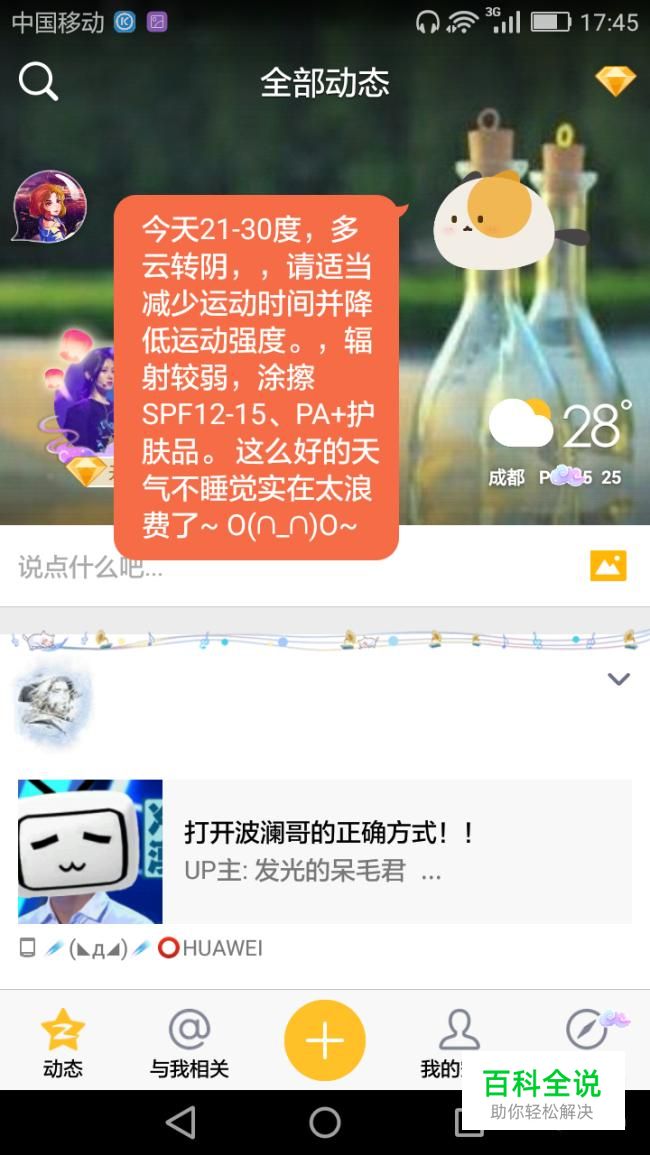
Task: Add a photo with the picture icon
Action: pyautogui.click(x=608, y=566)
